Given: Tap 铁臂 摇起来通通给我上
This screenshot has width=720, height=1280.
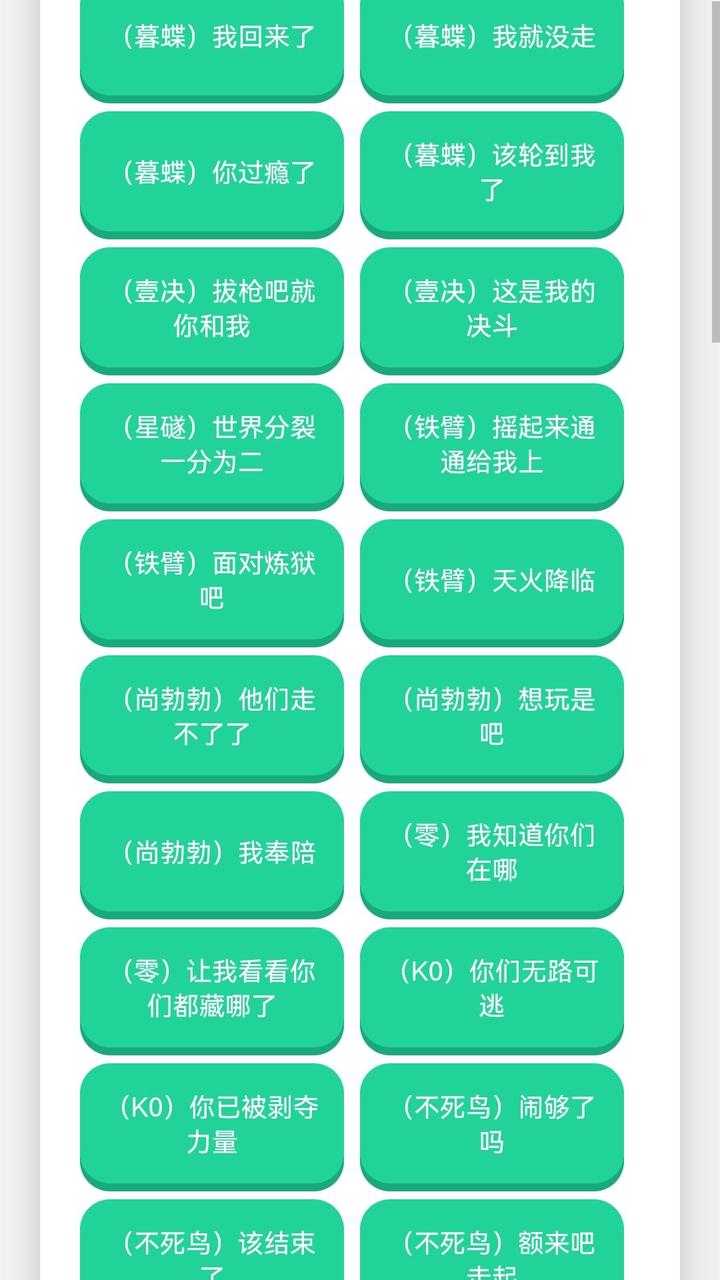Looking at the screenshot, I should coord(491,444).
